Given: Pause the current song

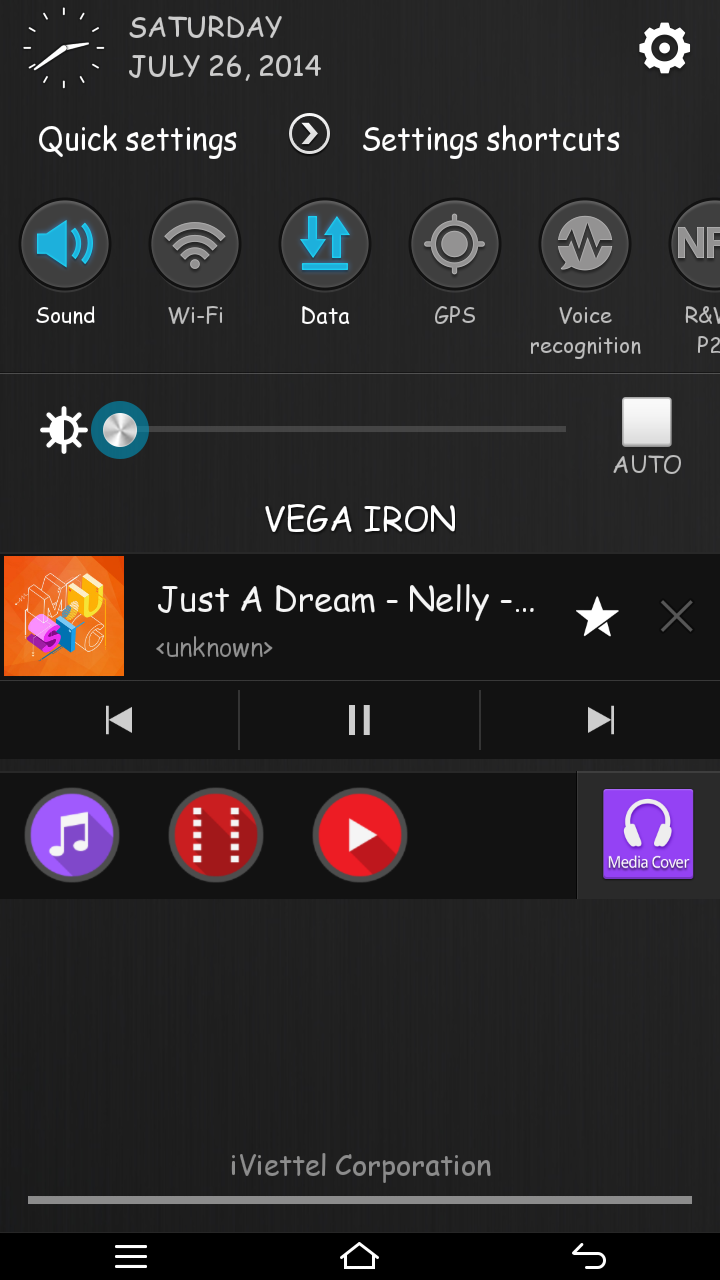Looking at the screenshot, I should 359,720.
